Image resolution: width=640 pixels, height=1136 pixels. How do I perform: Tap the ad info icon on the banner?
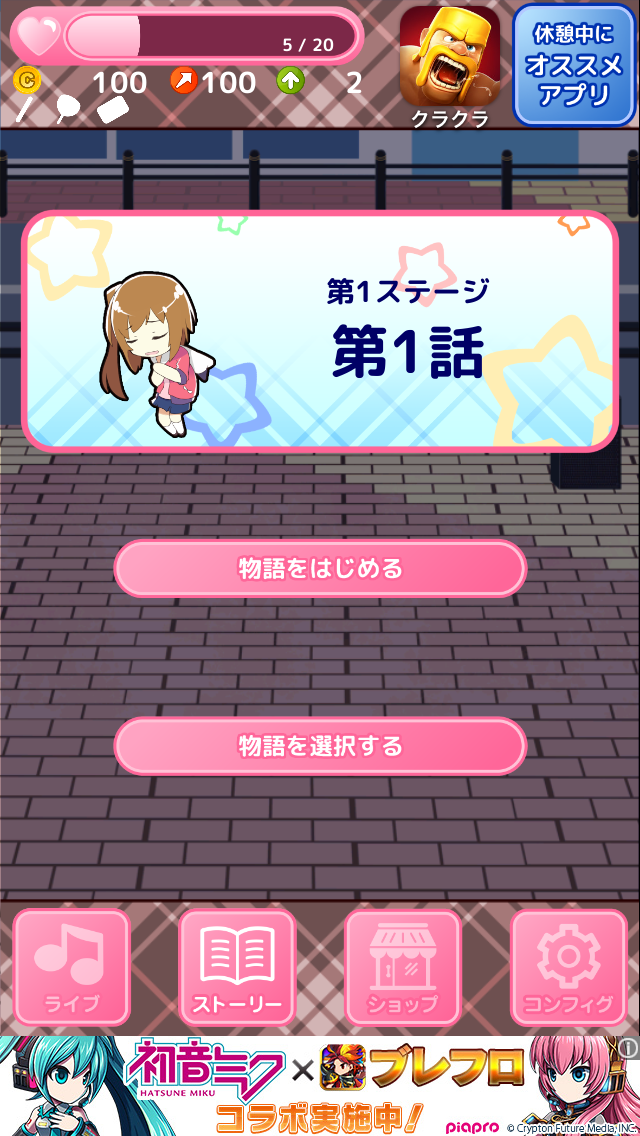pos(629,1047)
